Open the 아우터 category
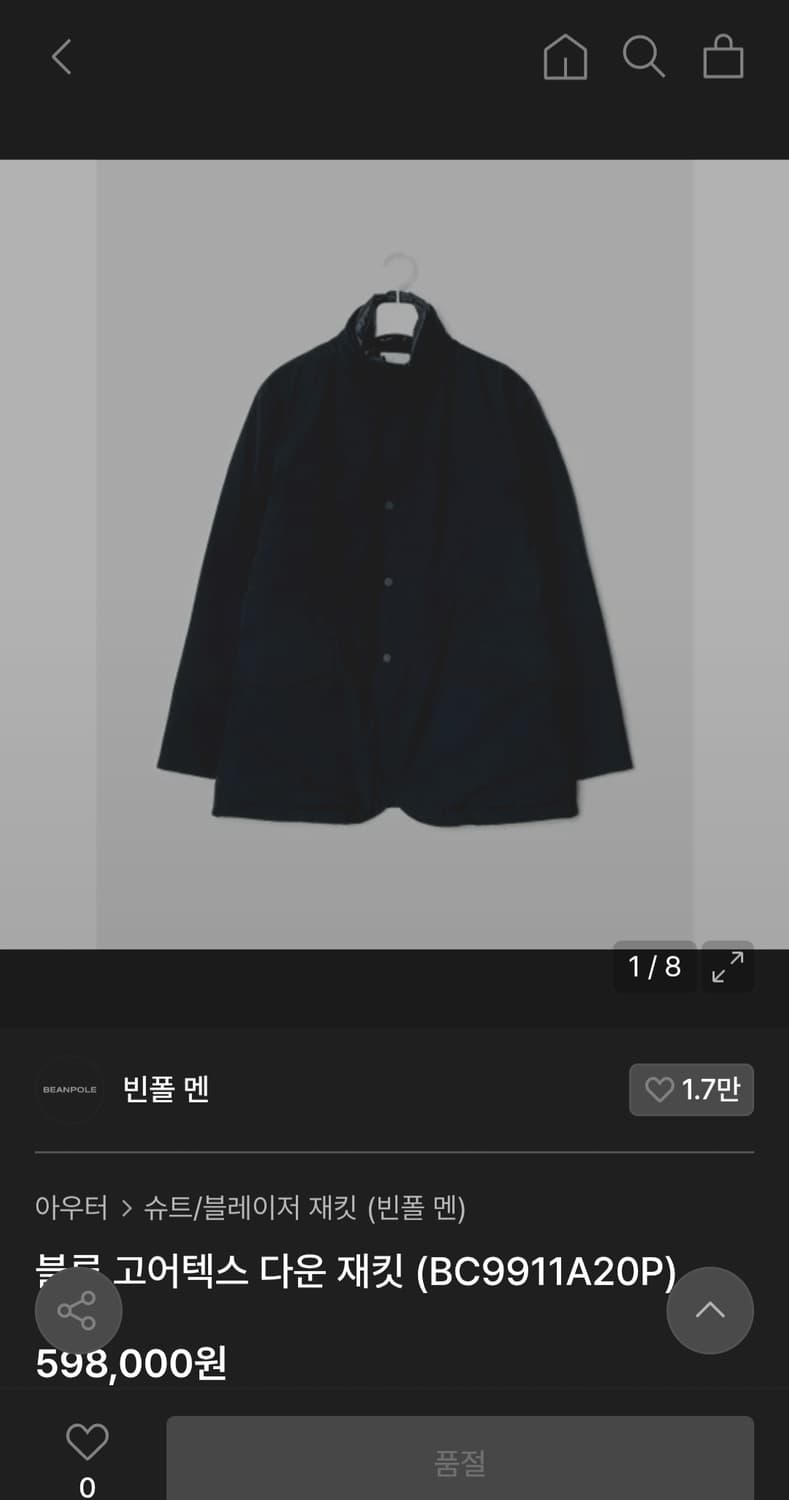This screenshot has height=1500, width=789. click(71, 1208)
